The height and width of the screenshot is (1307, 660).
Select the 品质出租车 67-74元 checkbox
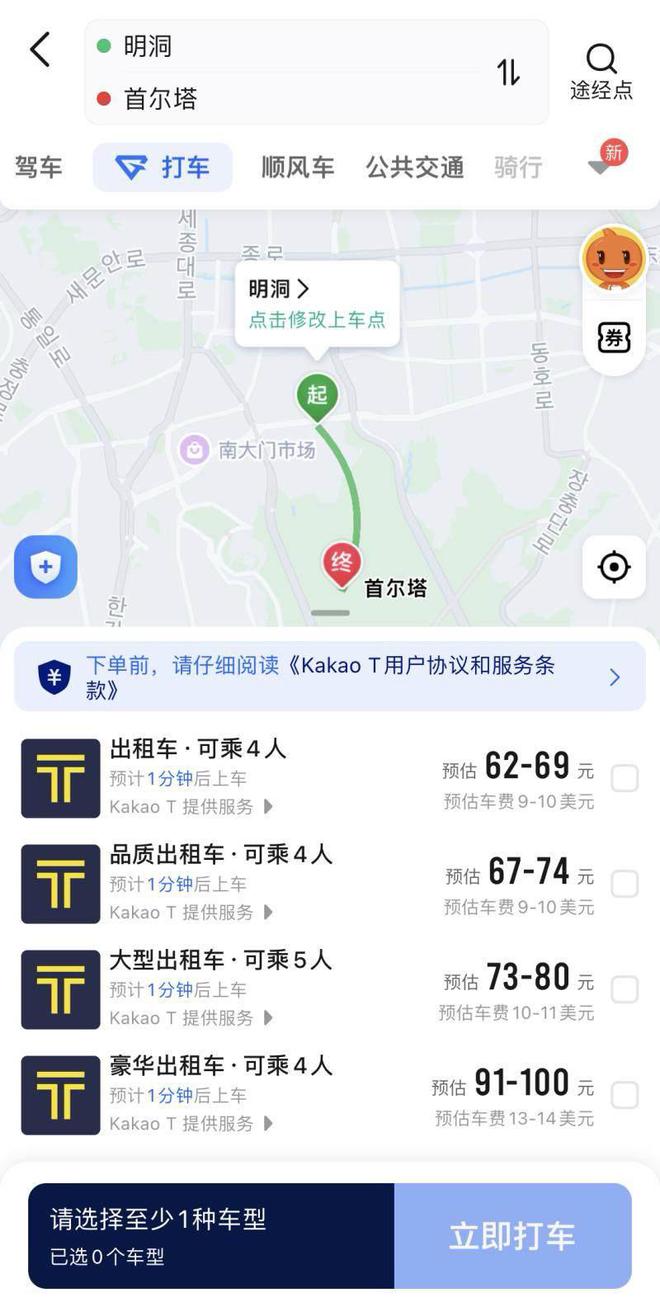pos(625,884)
